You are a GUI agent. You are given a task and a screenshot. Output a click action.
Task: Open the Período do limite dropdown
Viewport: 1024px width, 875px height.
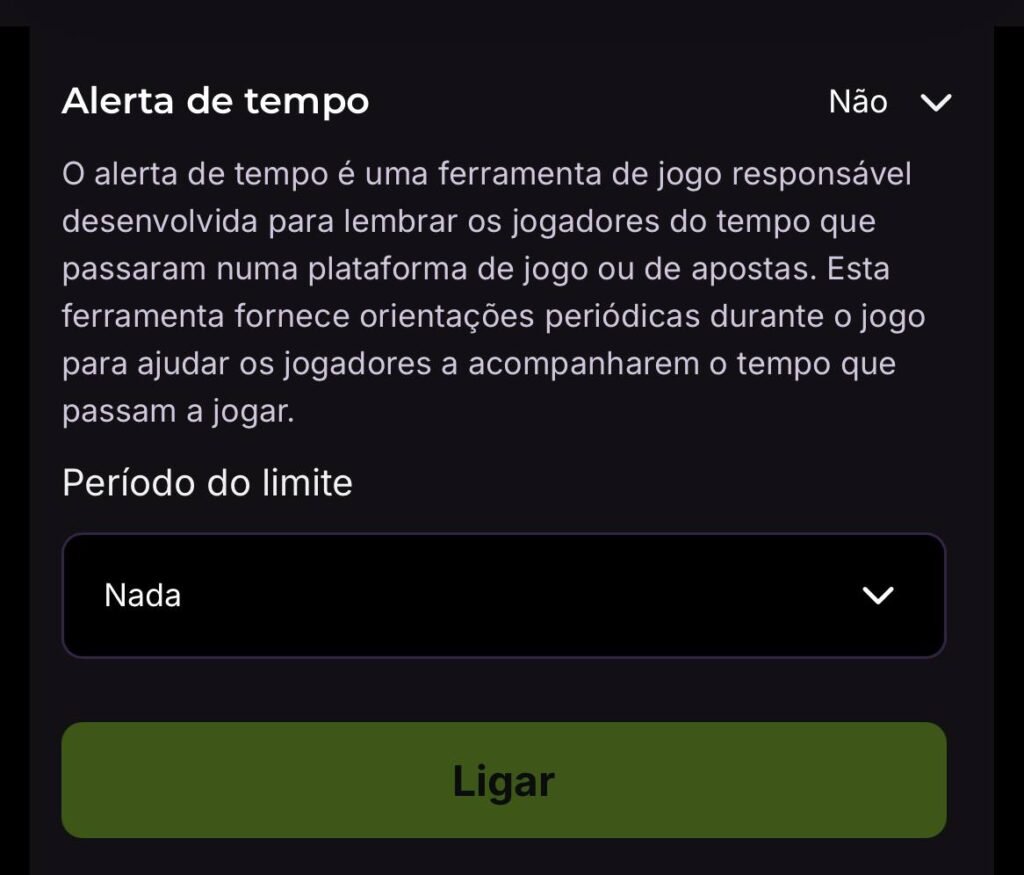point(503,596)
